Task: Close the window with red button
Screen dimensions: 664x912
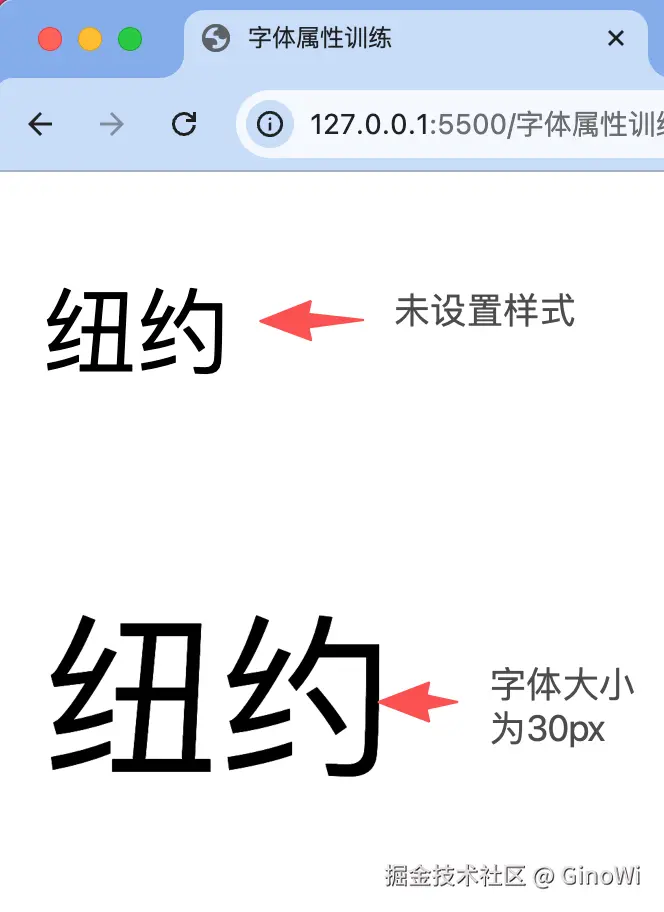Action: [49, 39]
